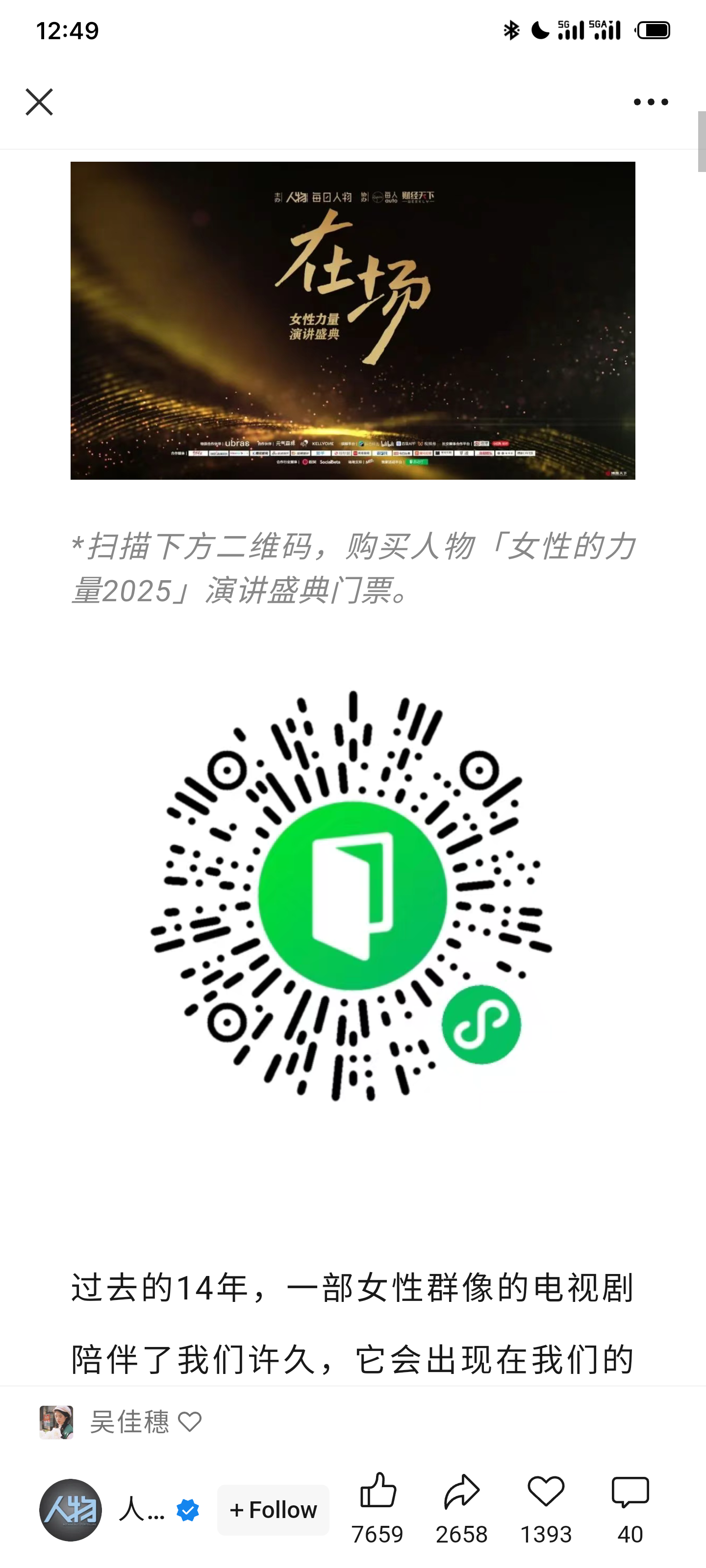Close the article page
This screenshot has width=706, height=1568.
tap(39, 101)
